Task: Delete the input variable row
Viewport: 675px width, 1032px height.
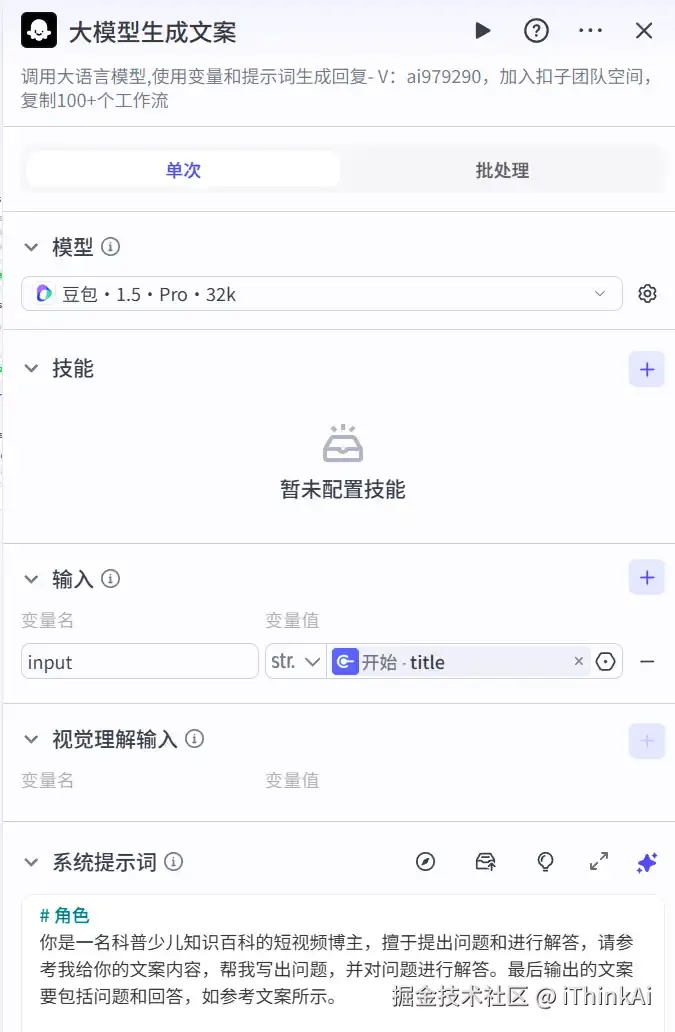Action: [647, 662]
